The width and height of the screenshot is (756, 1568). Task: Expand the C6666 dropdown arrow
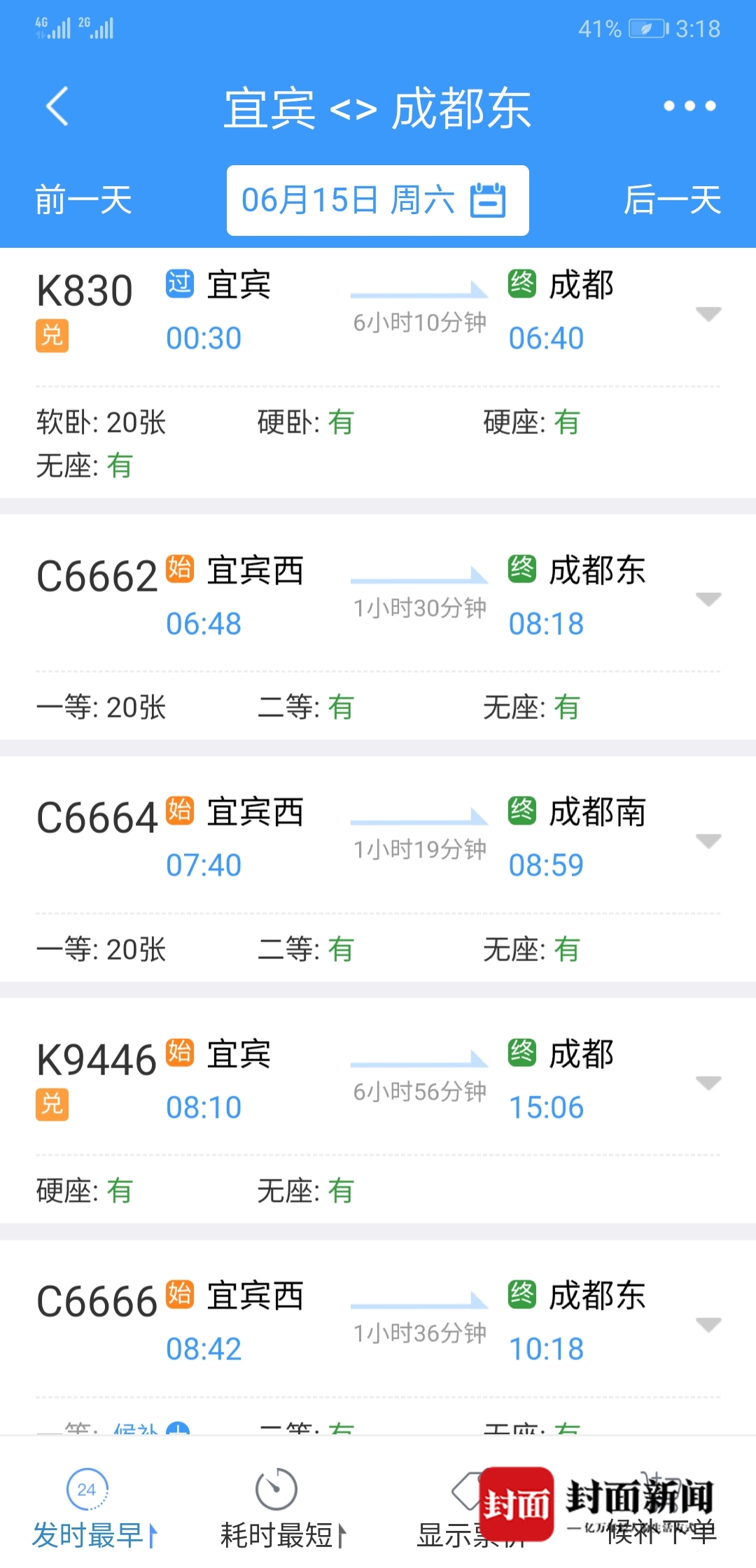pos(708,1324)
